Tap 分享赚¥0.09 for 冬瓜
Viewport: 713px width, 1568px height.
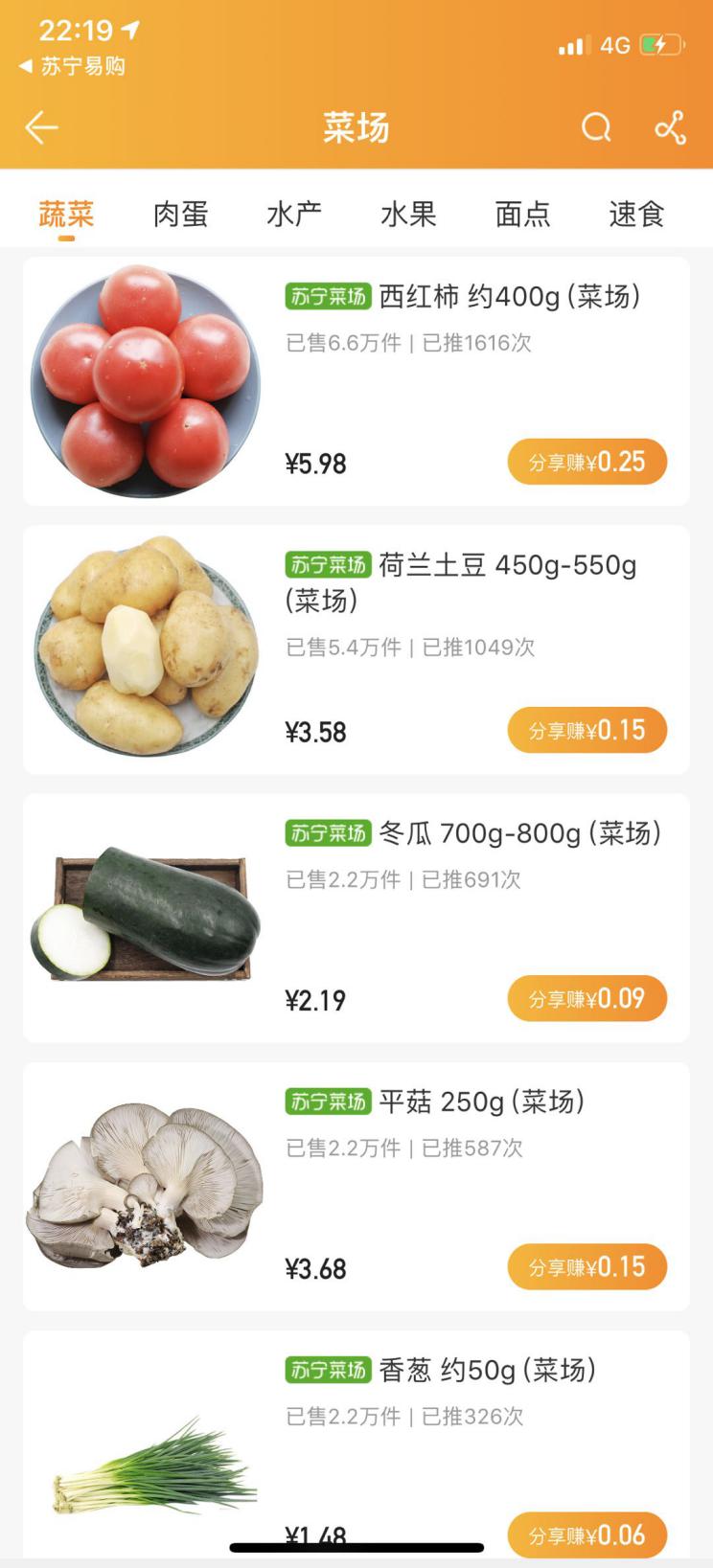[586, 999]
